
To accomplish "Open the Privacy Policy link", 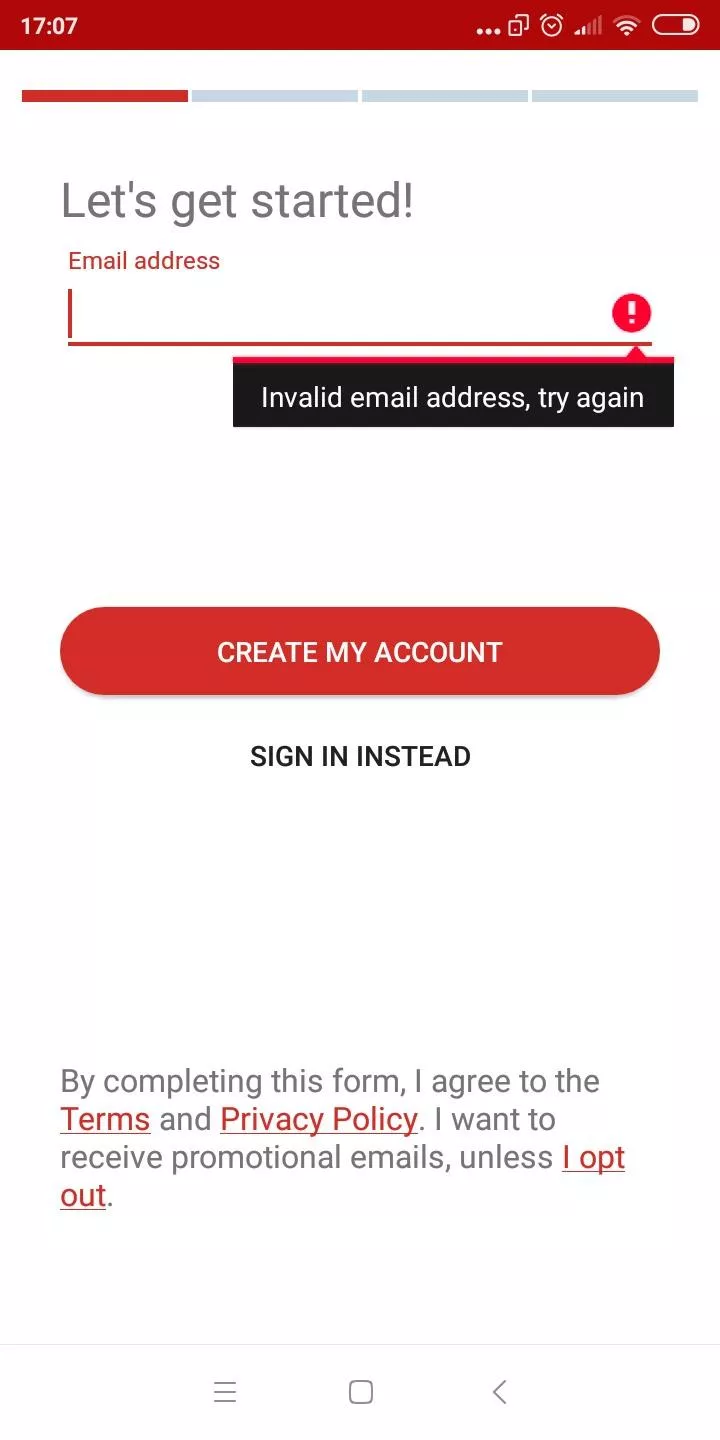I will tap(319, 1119).
